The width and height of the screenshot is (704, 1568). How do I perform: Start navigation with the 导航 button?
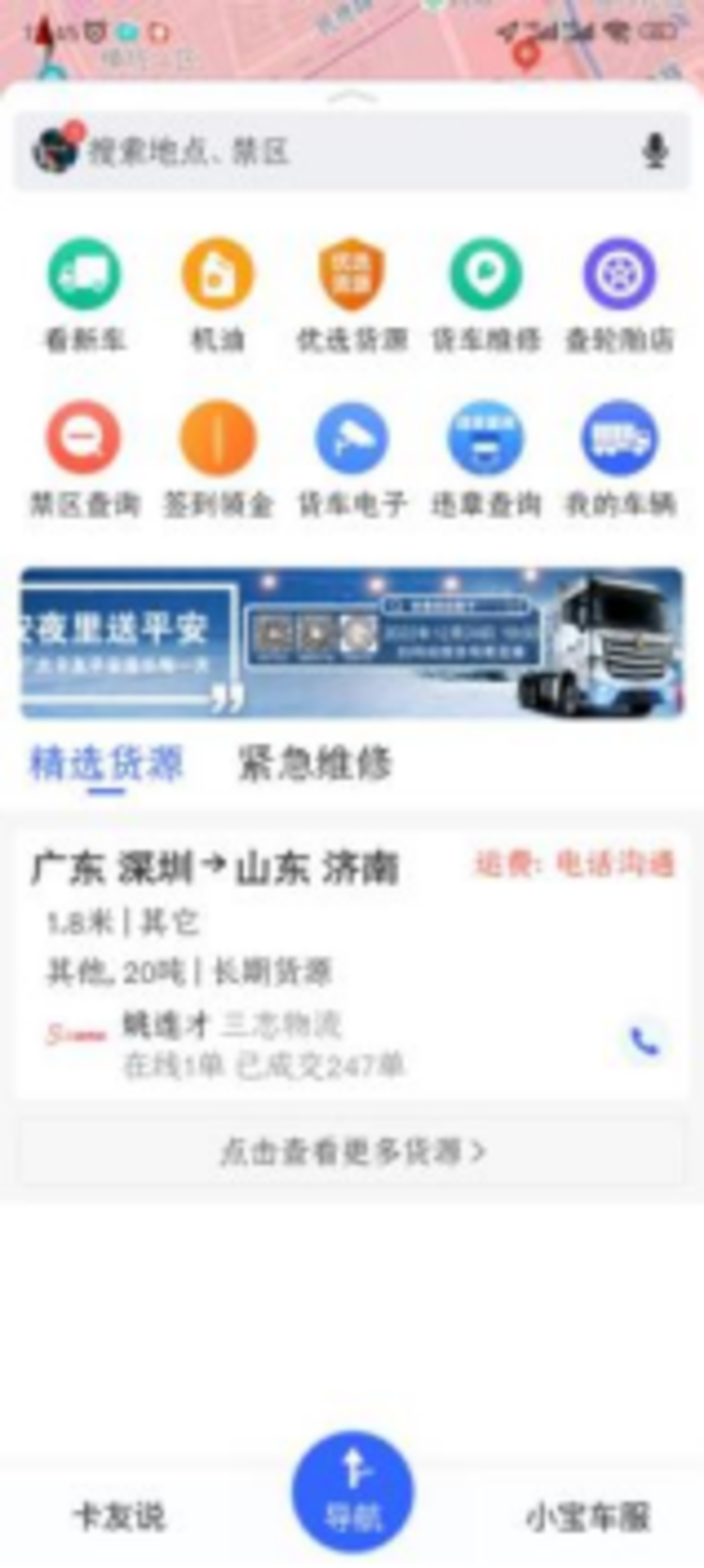(x=352, y=1491)
